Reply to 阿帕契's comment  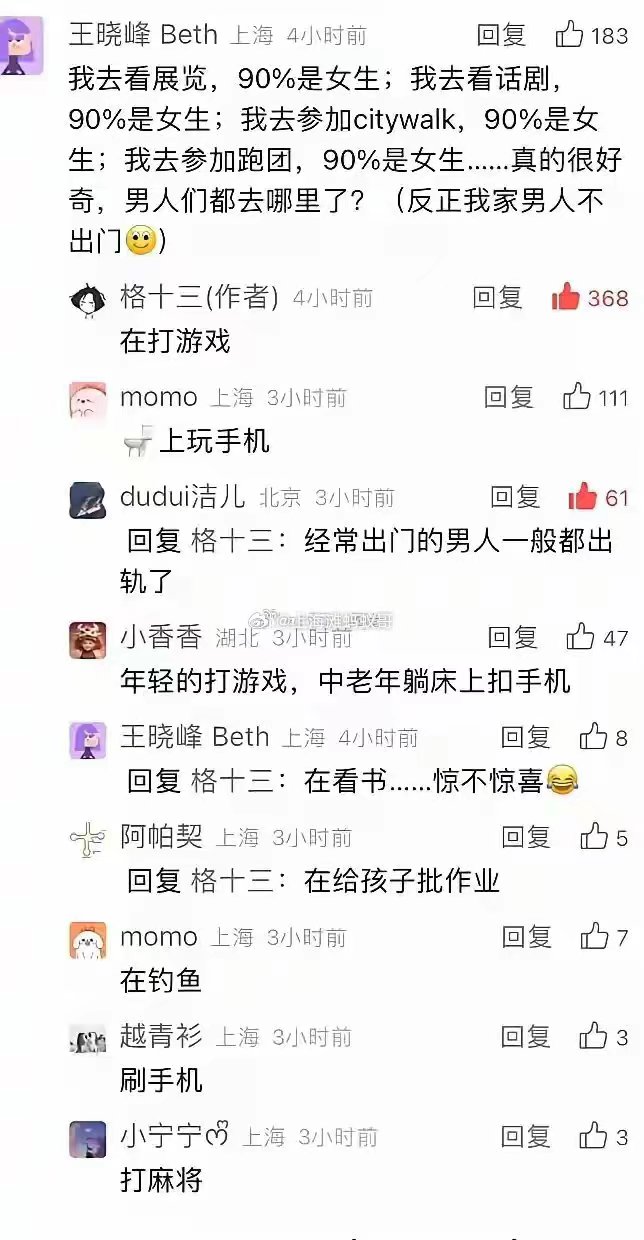pyautogui.click(x=526, y=837)
